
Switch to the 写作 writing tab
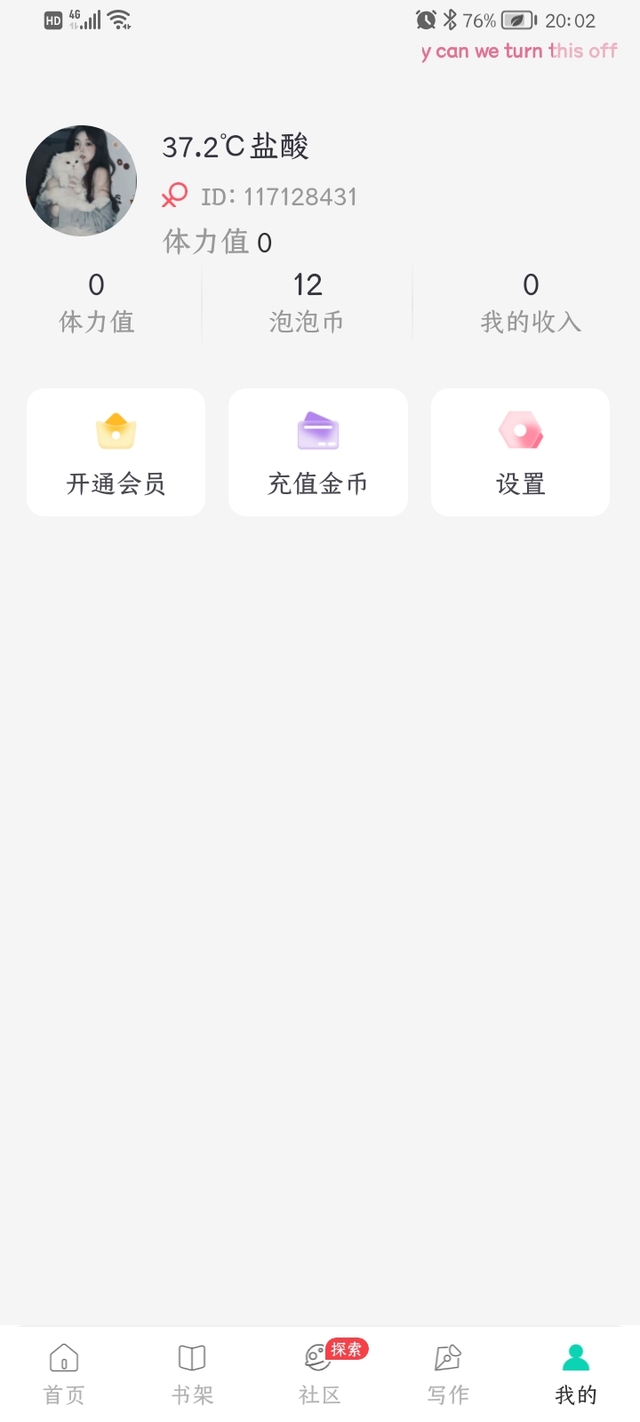click(x=448, y=1374)
